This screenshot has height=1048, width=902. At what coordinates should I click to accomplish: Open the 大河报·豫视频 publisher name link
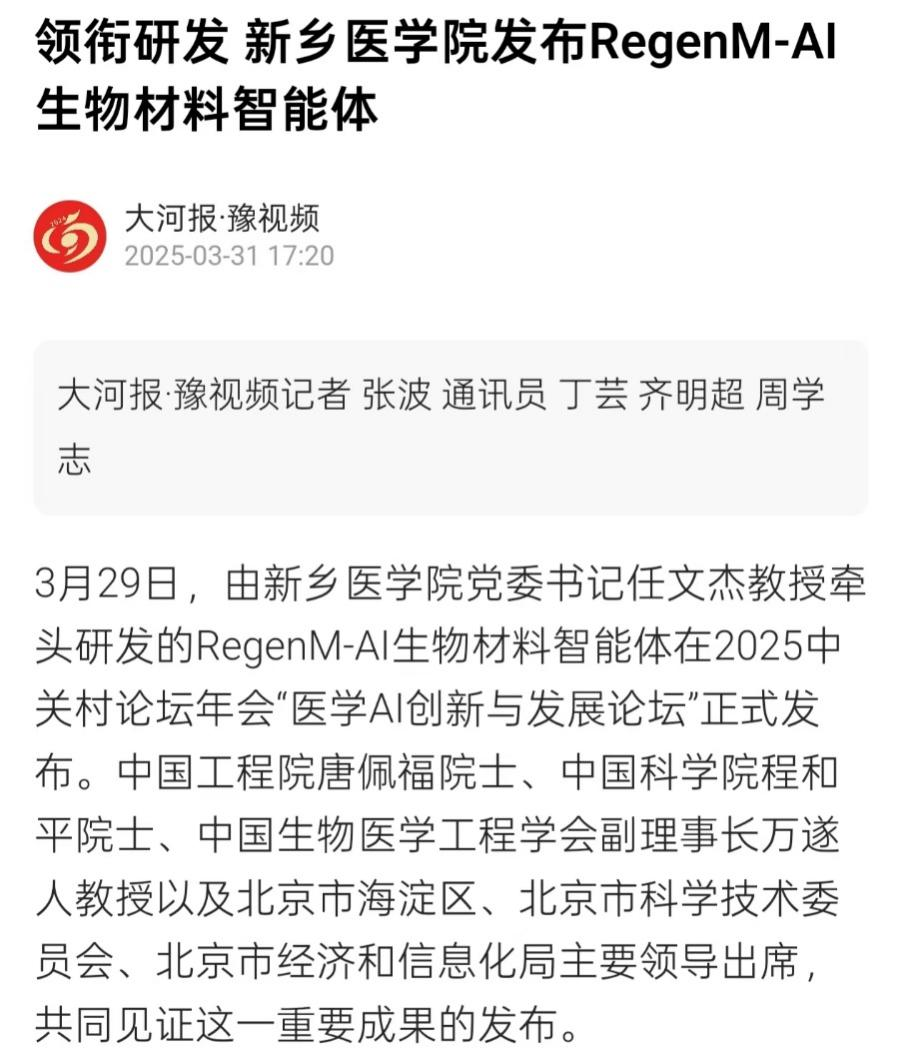(221, 217)
